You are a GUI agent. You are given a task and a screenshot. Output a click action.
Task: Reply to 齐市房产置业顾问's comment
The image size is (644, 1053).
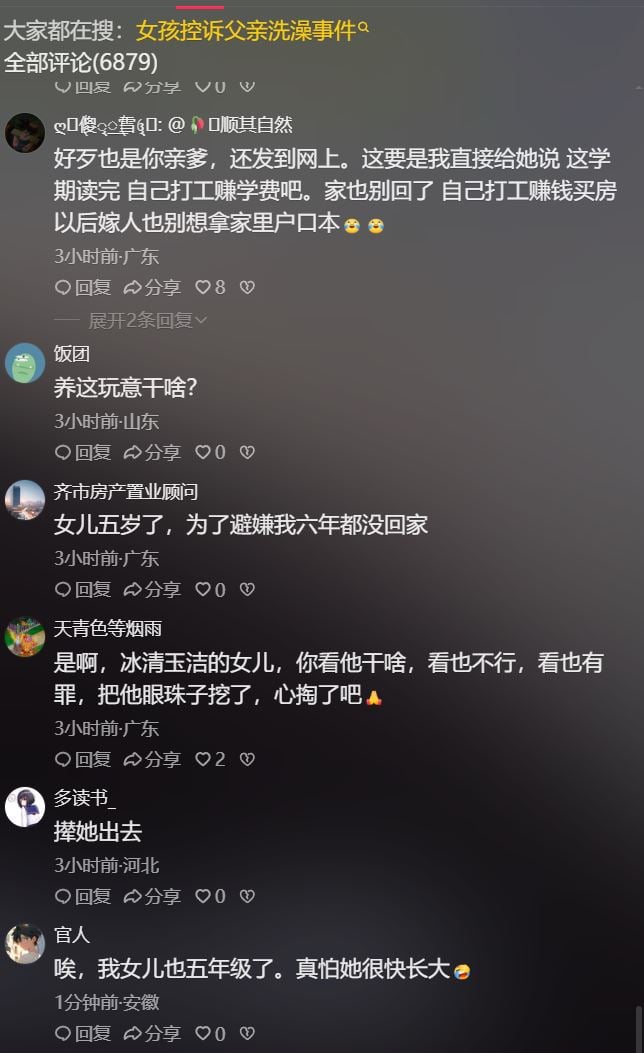pyautogui.click(x=83, y=589)
